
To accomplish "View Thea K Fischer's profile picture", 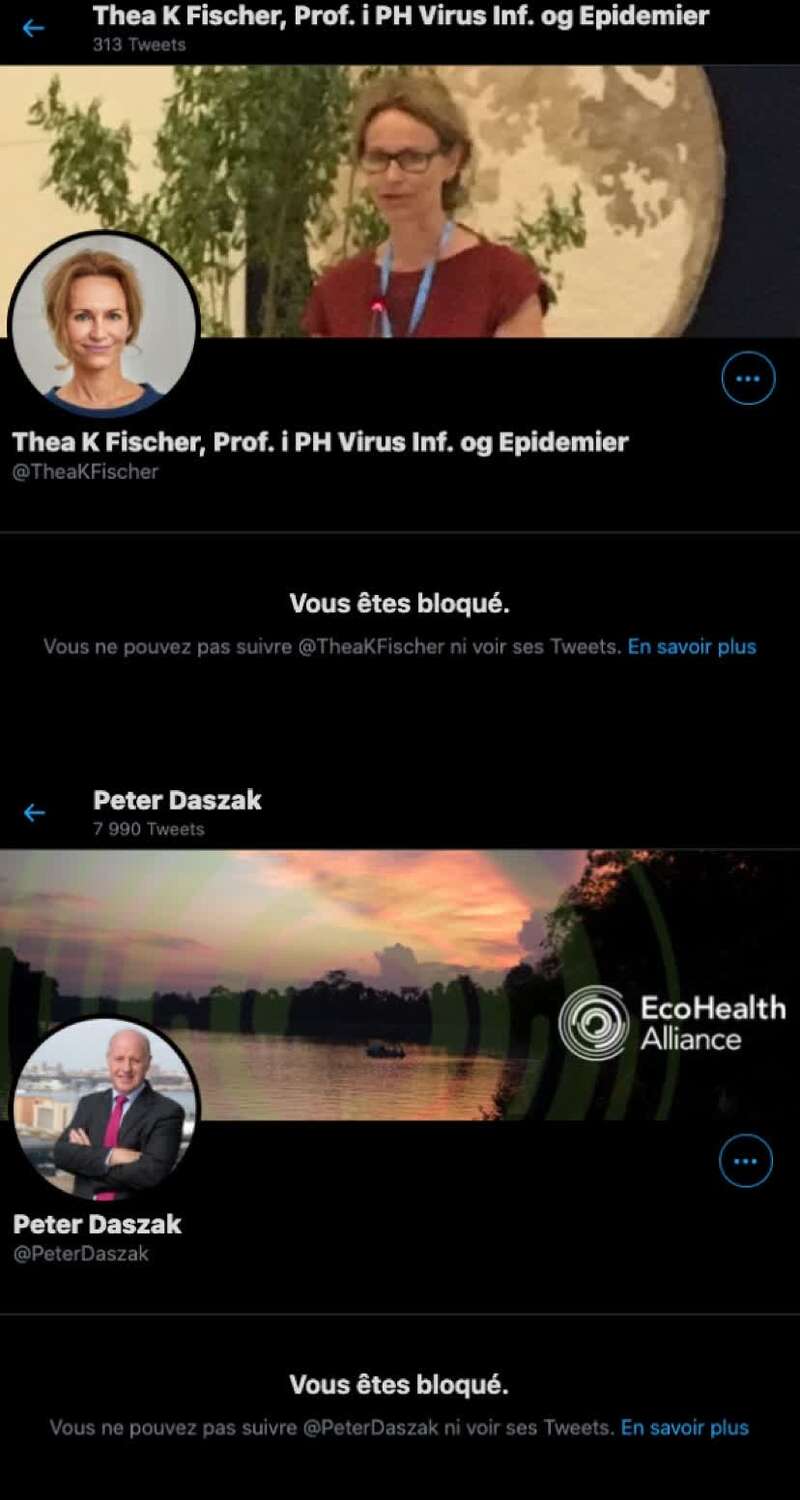I will coord(104,326).
